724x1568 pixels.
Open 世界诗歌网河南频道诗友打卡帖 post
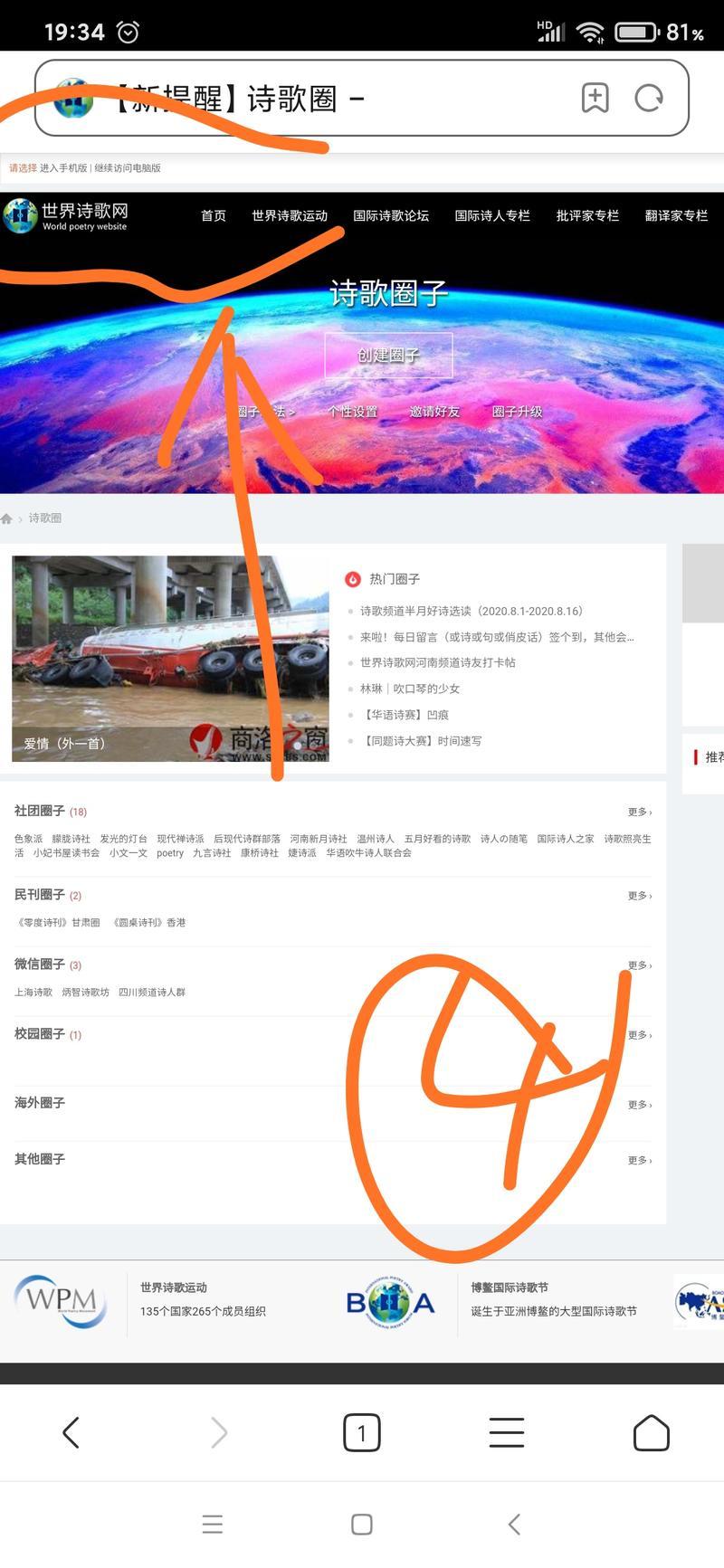(x=438, y=662)
